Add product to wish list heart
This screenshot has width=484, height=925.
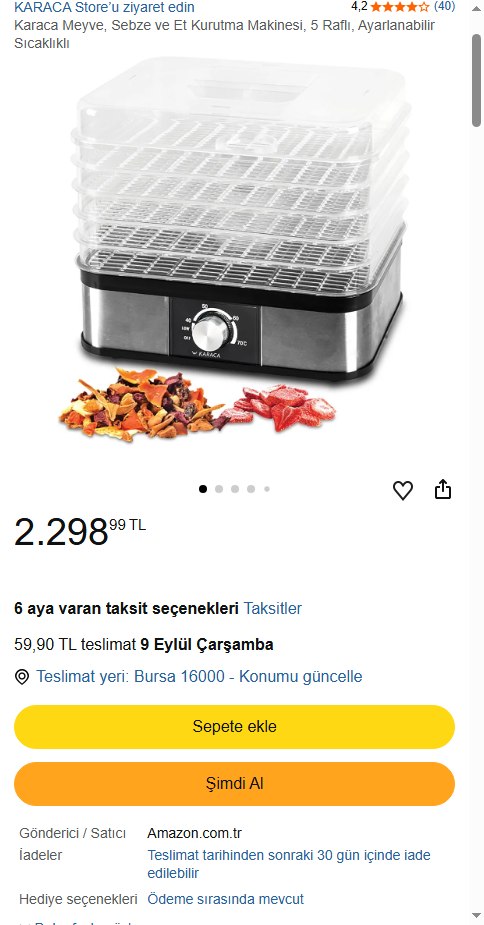[x=403, y=490]
